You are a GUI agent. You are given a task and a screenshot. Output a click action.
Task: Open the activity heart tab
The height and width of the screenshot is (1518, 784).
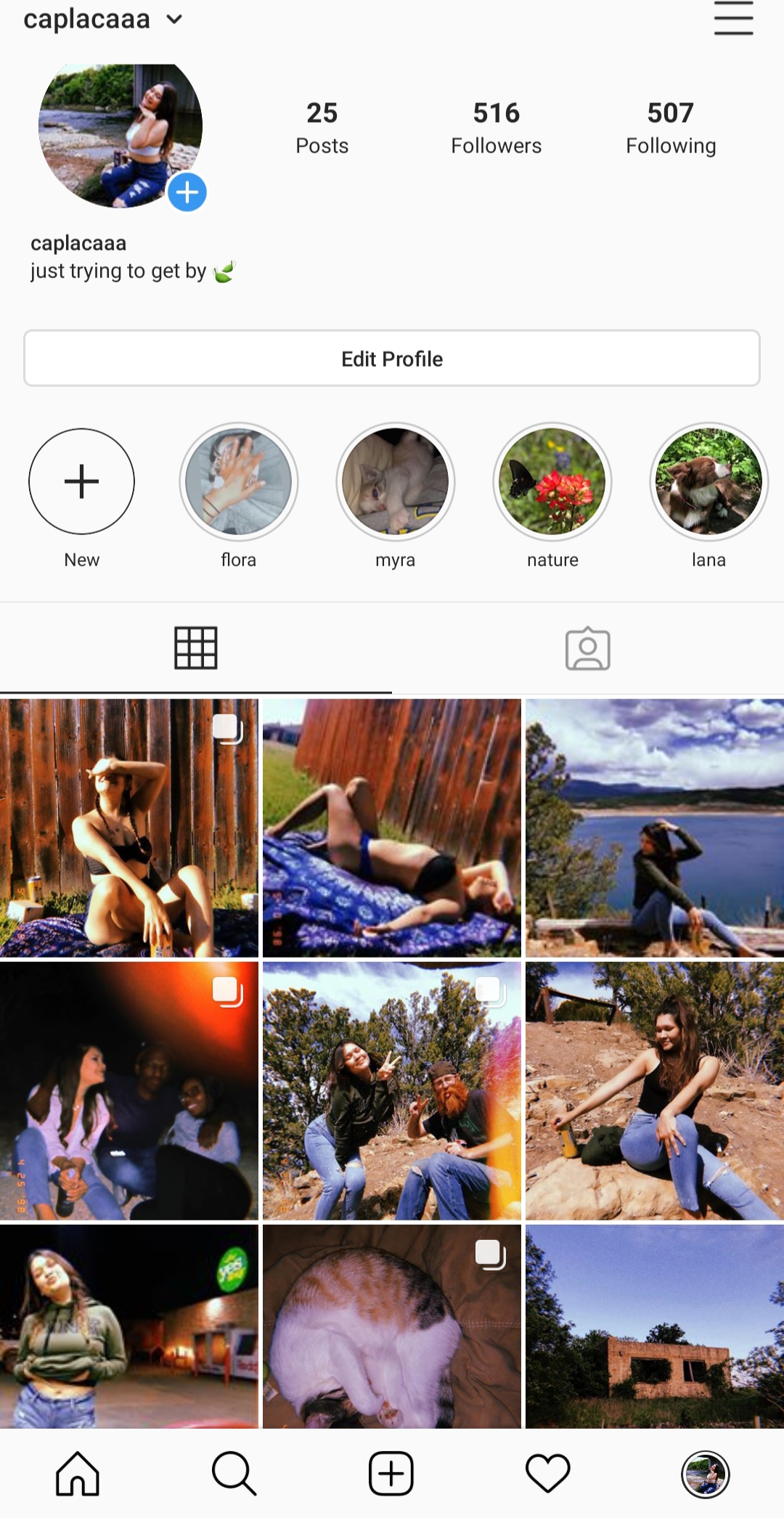(x=548, y=1474)
